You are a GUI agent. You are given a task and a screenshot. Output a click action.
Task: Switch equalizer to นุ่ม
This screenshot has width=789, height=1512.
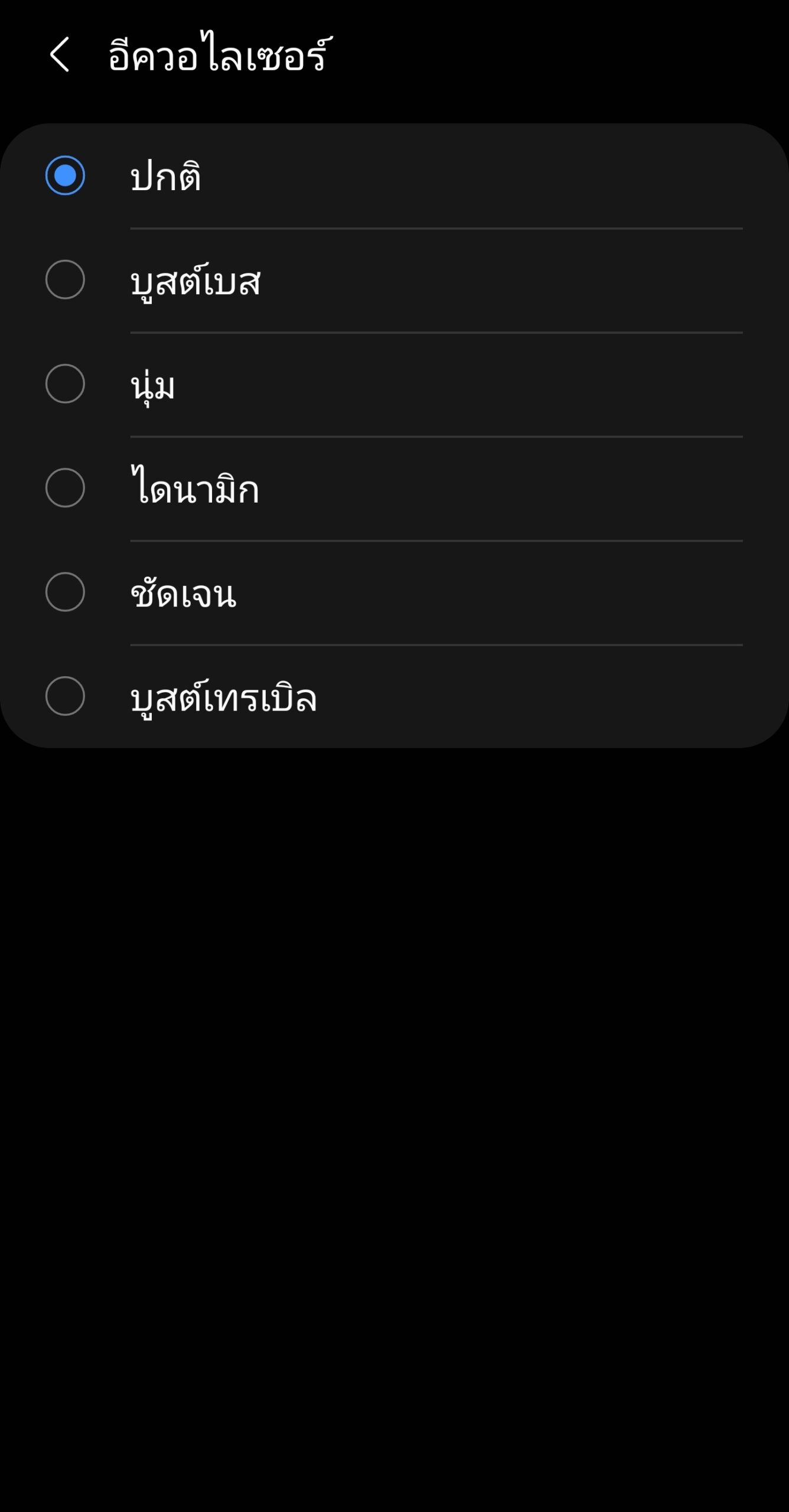coord(65,384)
